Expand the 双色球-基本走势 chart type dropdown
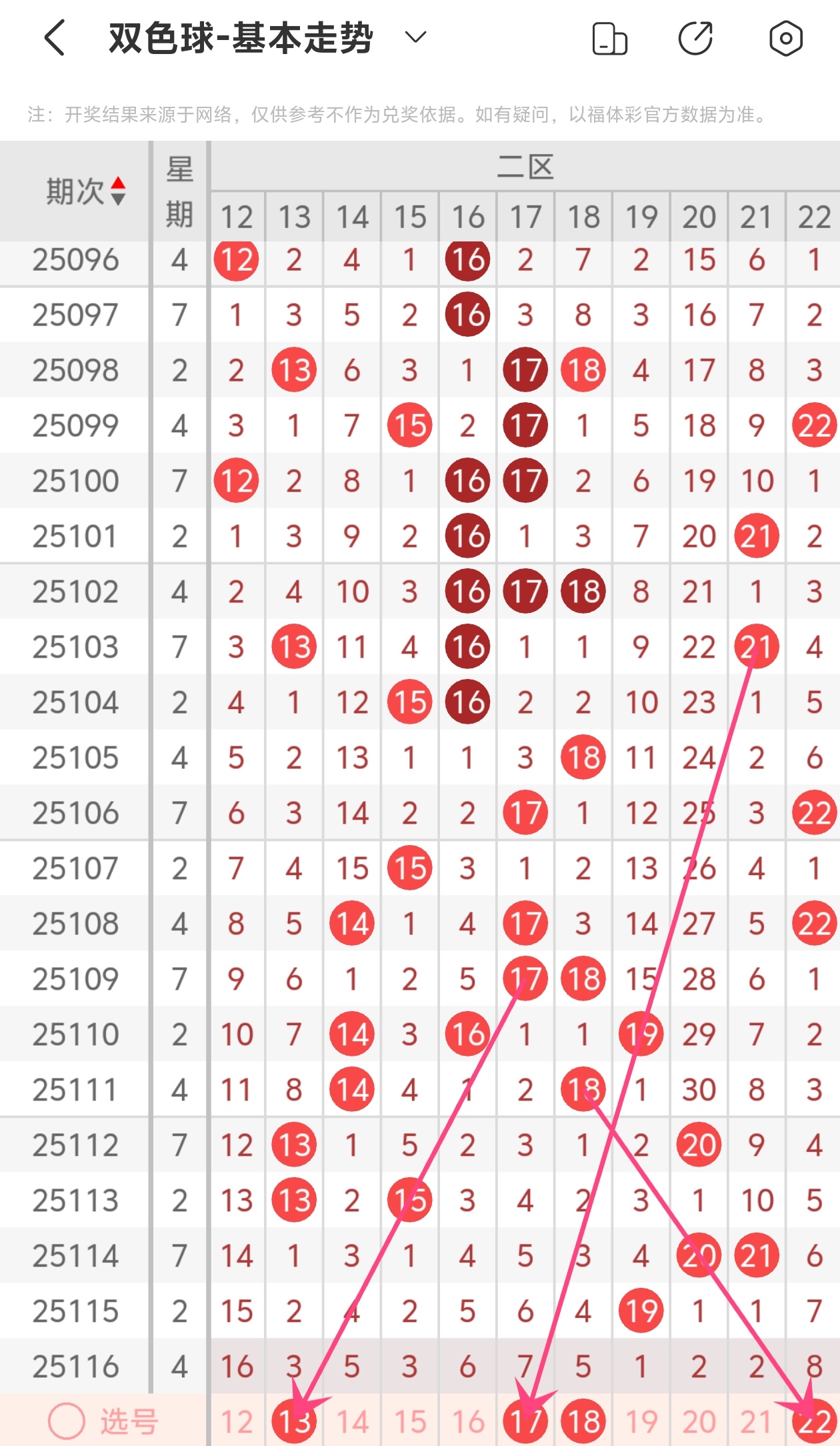Viewport: 840px width, 1446px height. tap(415, 37)
